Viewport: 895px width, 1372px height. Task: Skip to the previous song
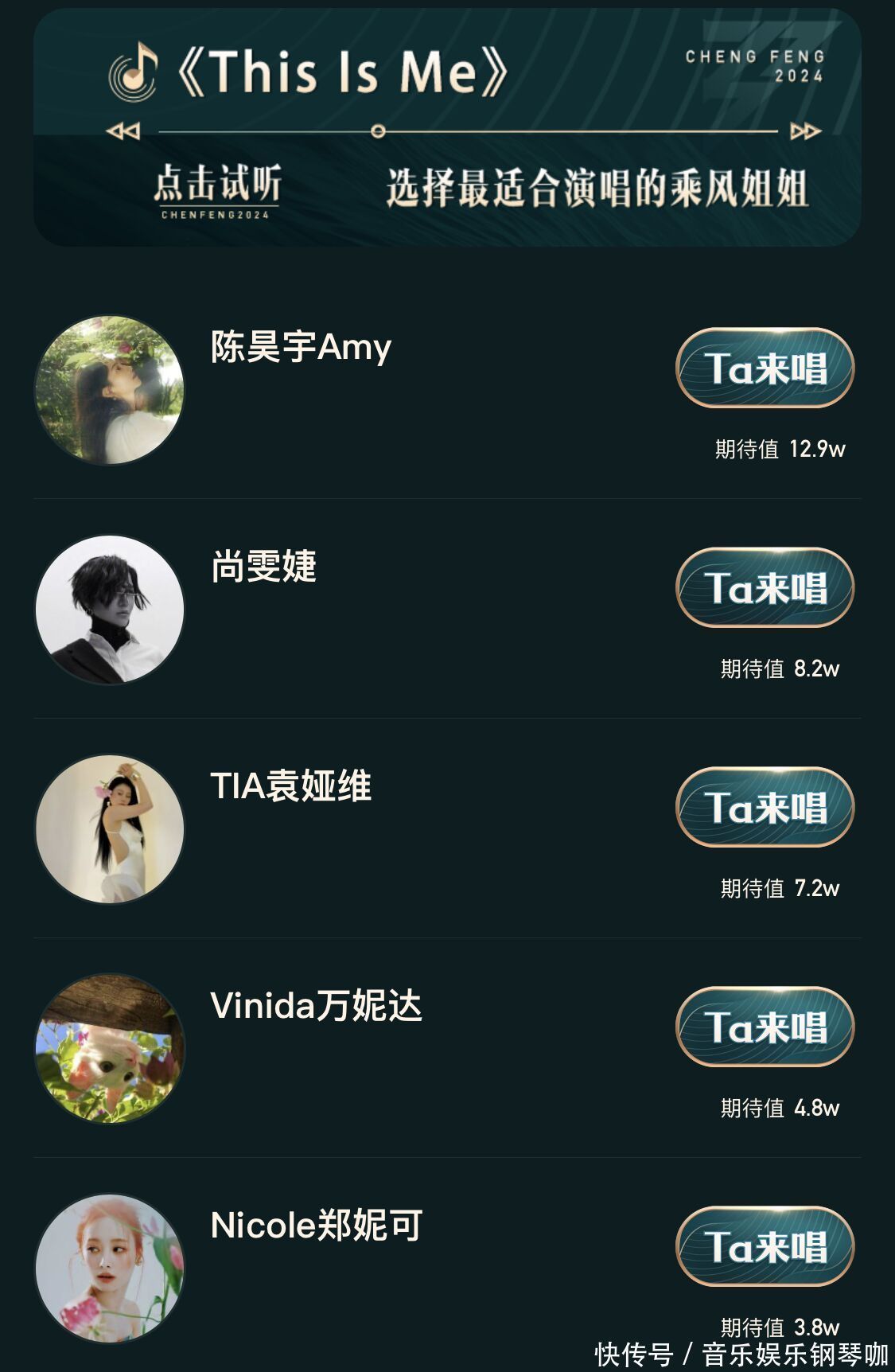click(123, 131)
